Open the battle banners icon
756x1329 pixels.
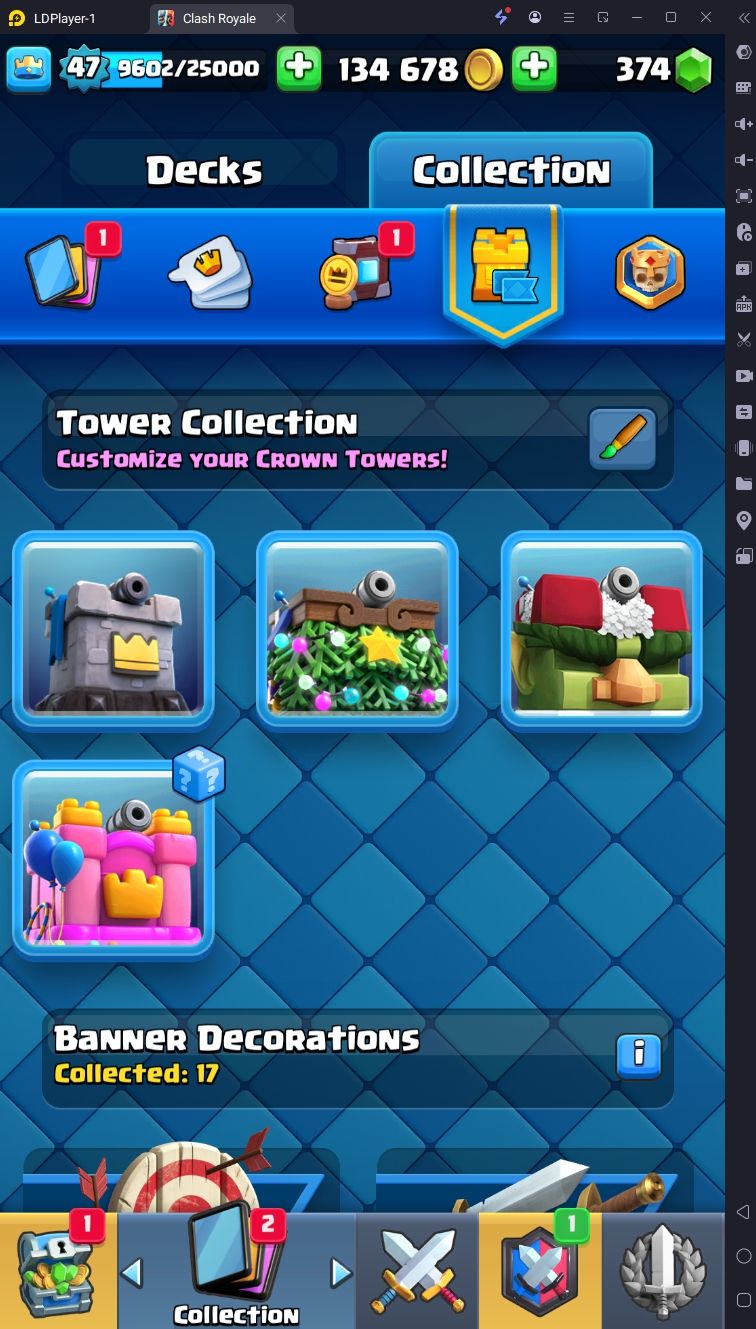point(358,272)
